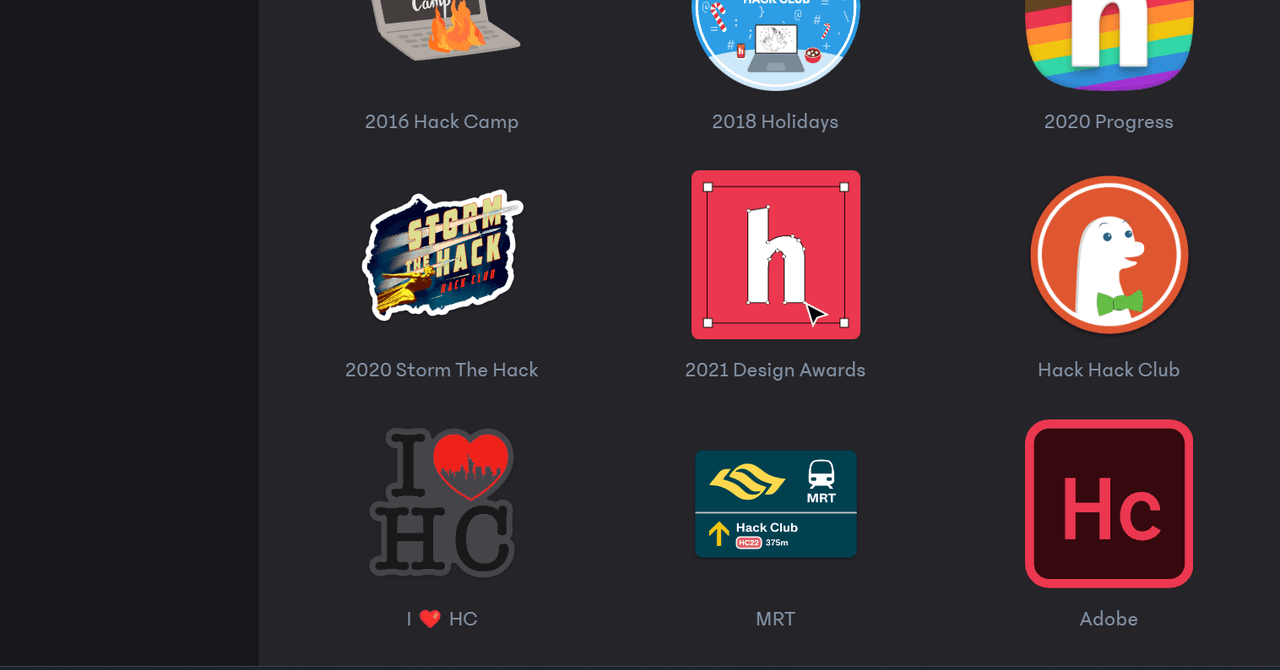Open the Hack Hack Club duck sticker
Image resolution: width=1280 pixels, height=670 pixels.
(x=1108, y=255)
